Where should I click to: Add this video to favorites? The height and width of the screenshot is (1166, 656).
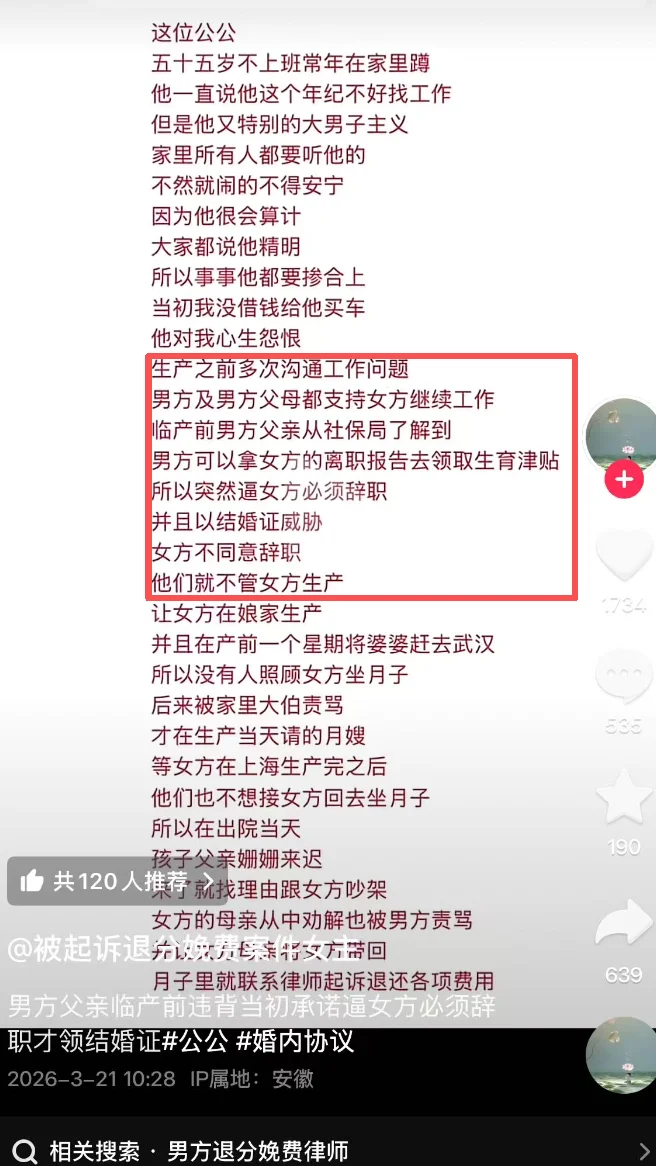coord(624,797)
